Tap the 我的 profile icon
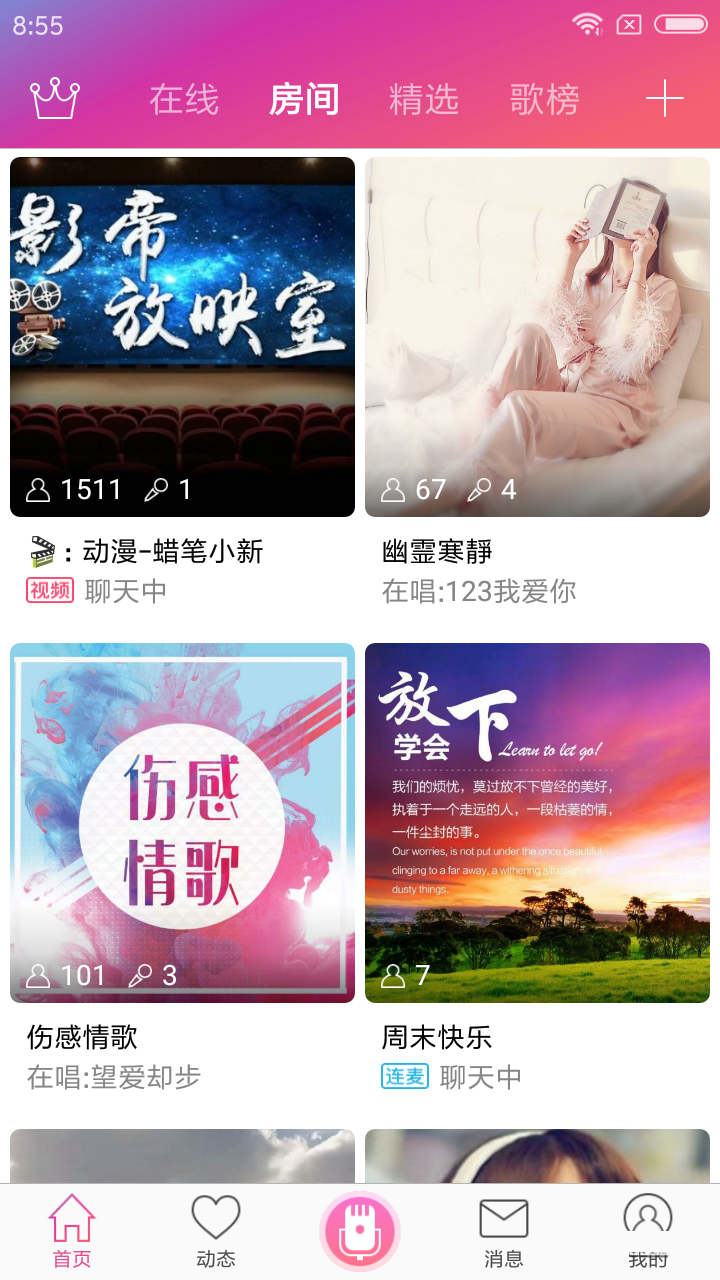The image size is (720, 1280). [x=646, y=1217]
